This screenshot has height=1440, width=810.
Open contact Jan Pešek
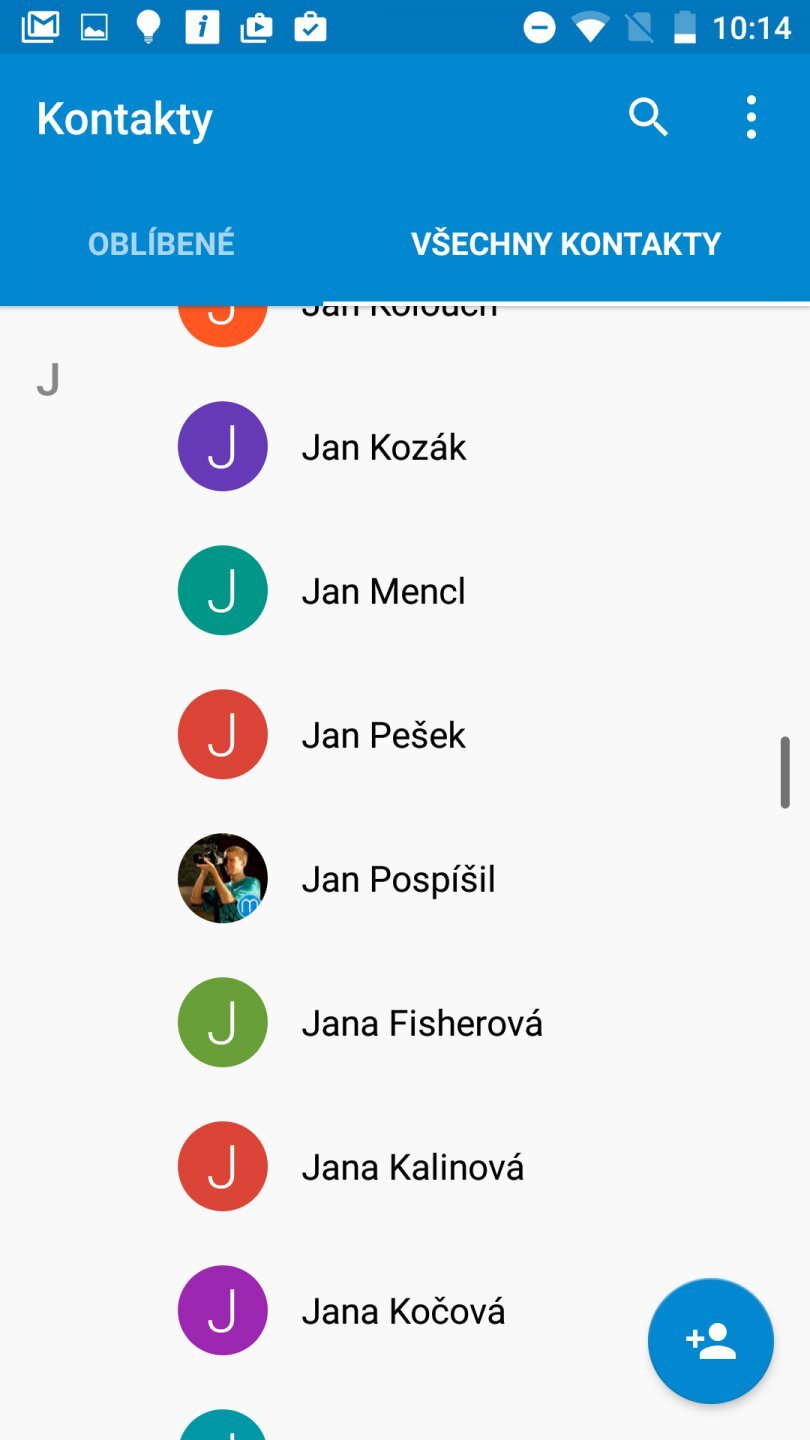pyautogui.click(x=384, y=735)
